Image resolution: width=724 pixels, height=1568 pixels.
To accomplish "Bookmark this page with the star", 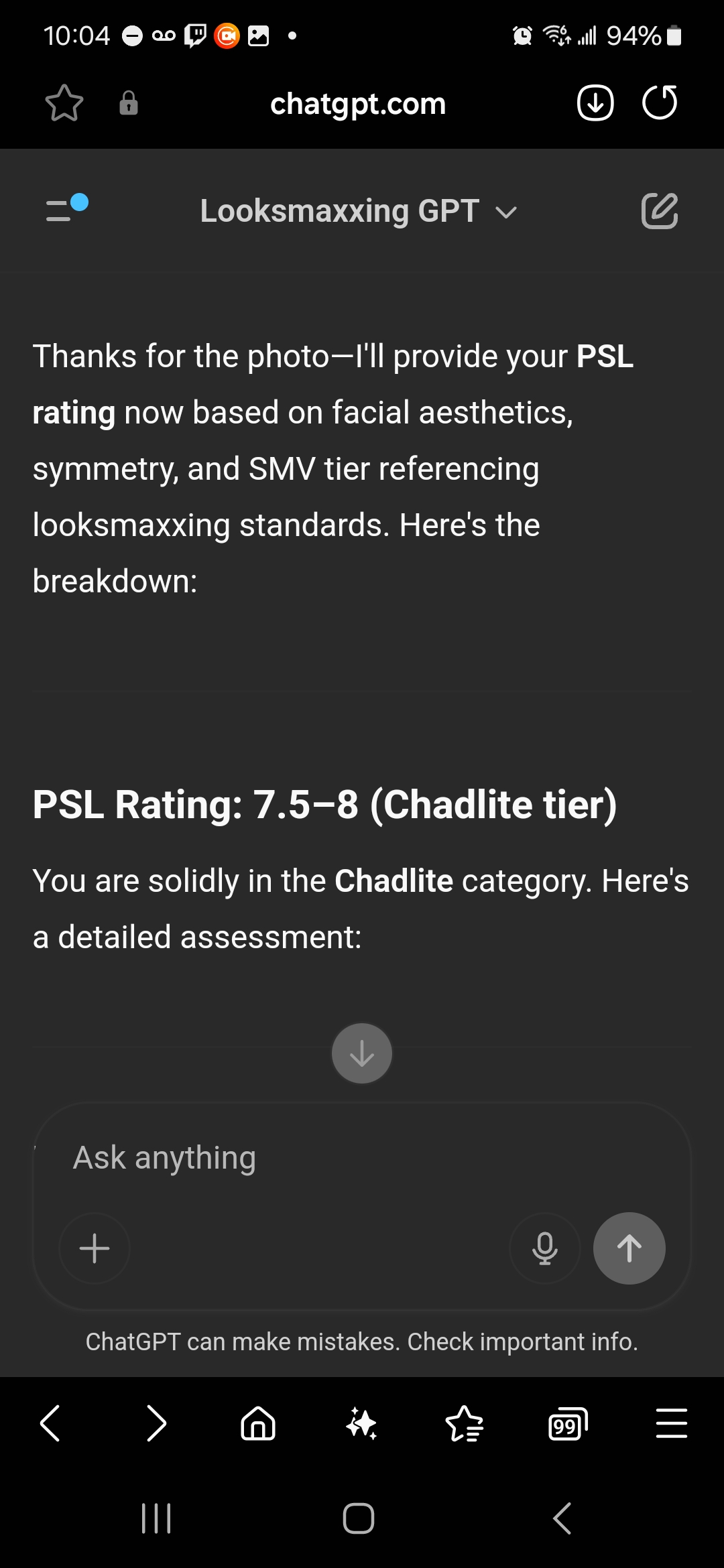I will click(64, 103).
